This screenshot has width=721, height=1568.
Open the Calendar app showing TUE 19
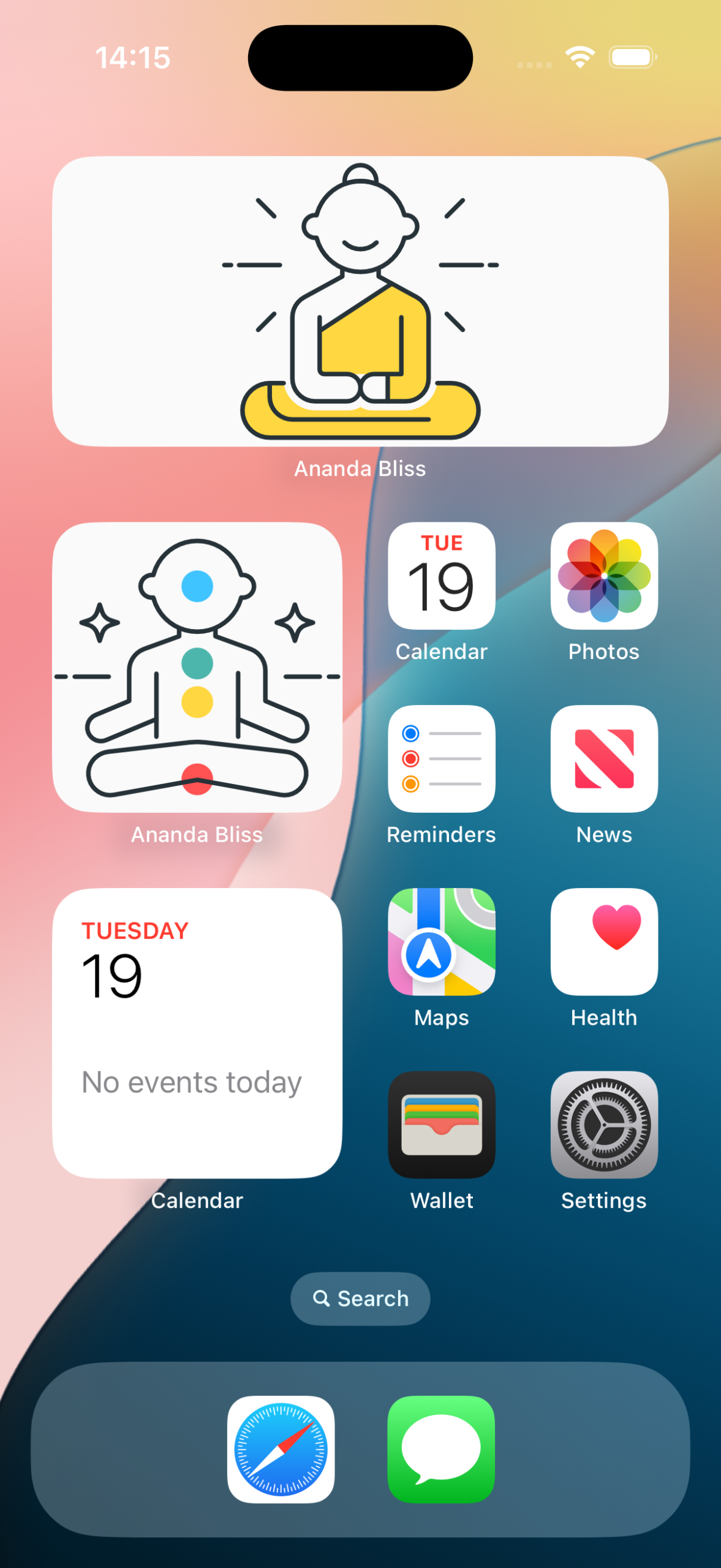click(x=442, y=576)
